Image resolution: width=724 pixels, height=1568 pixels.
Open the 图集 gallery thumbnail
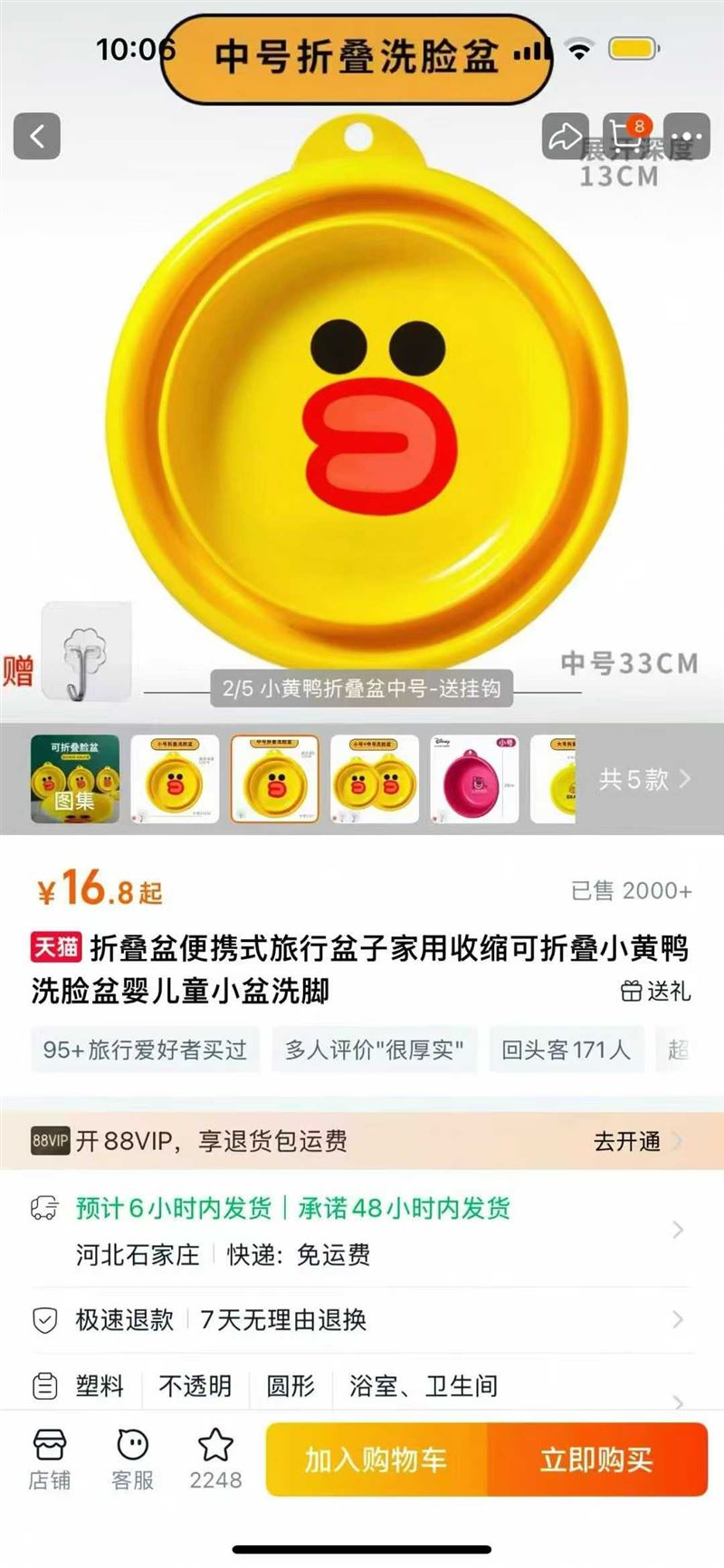[x=75, y=779]
